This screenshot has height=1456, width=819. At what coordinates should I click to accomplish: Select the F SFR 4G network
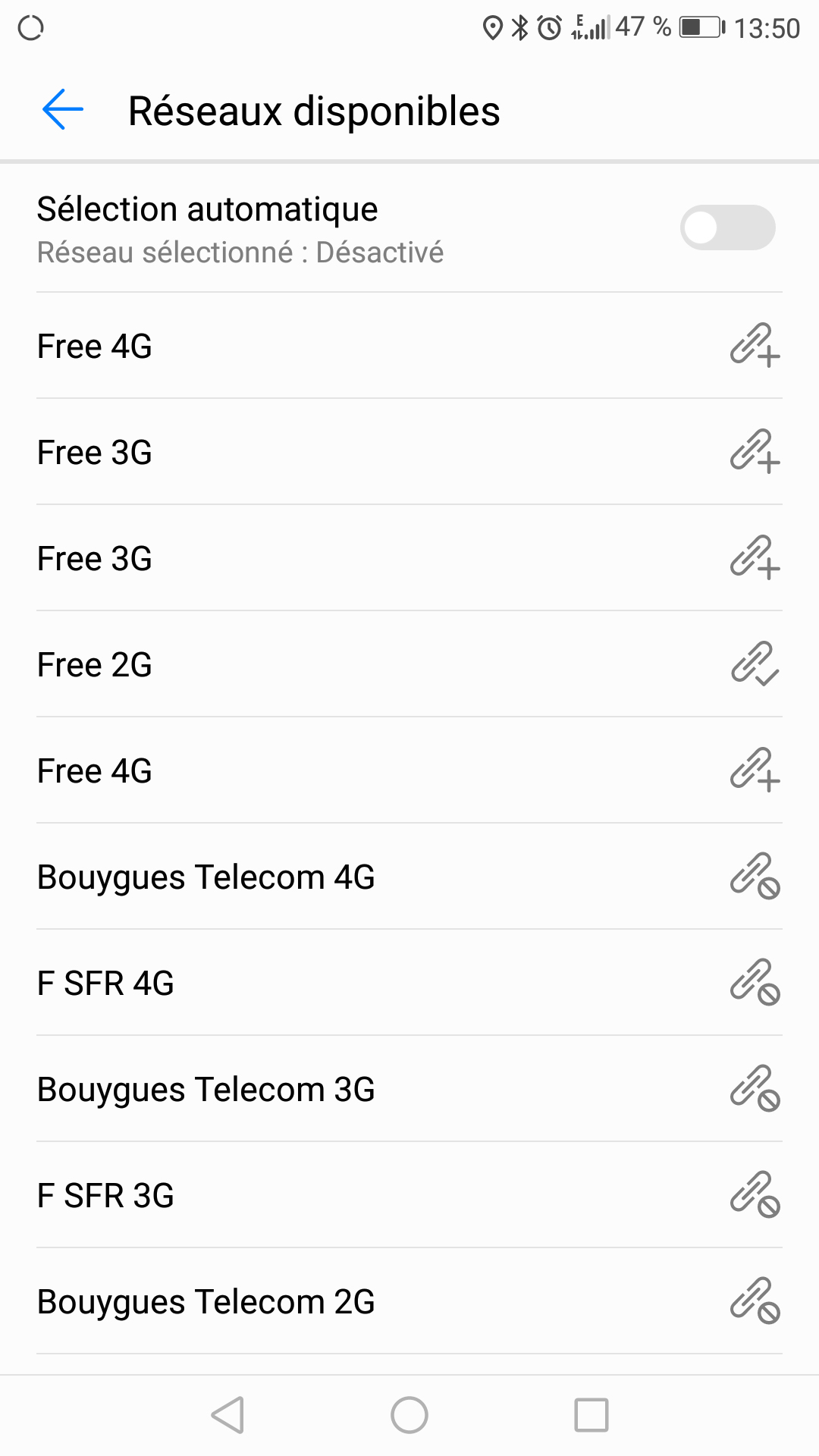(x=409, y=983)
